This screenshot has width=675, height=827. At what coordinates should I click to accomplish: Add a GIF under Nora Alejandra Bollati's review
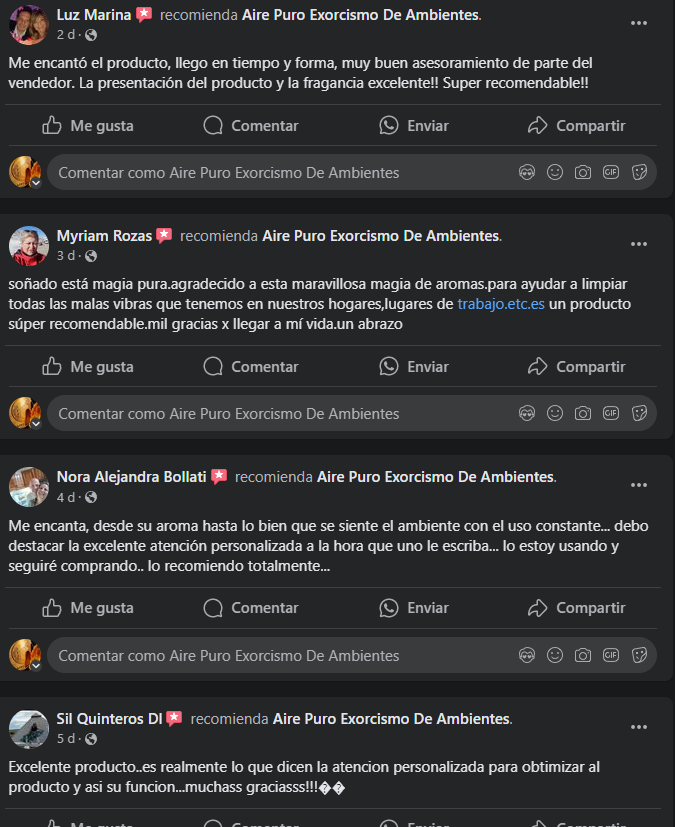611,656
